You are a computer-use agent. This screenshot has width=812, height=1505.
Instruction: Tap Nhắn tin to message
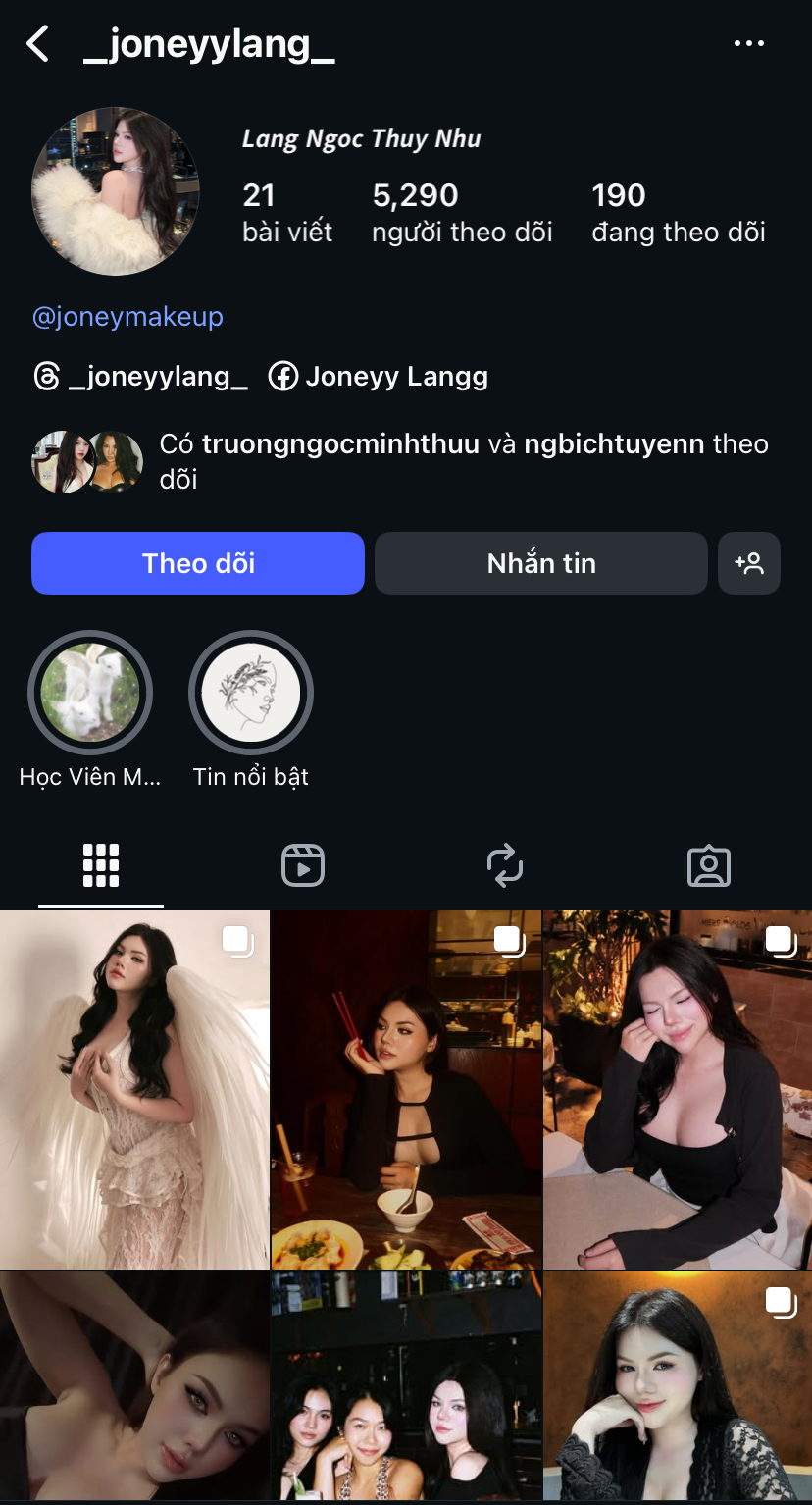pos(540,563)
